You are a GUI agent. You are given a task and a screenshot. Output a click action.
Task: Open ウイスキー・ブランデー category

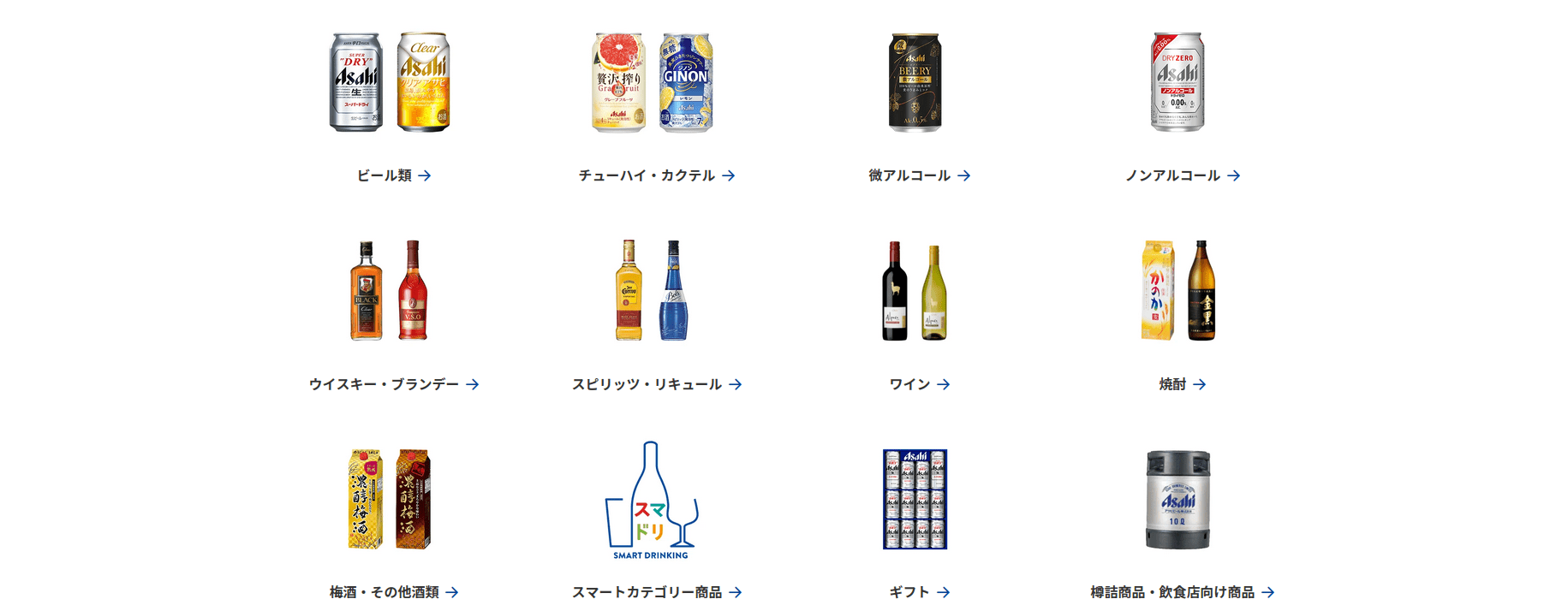[x=393, y=384]
